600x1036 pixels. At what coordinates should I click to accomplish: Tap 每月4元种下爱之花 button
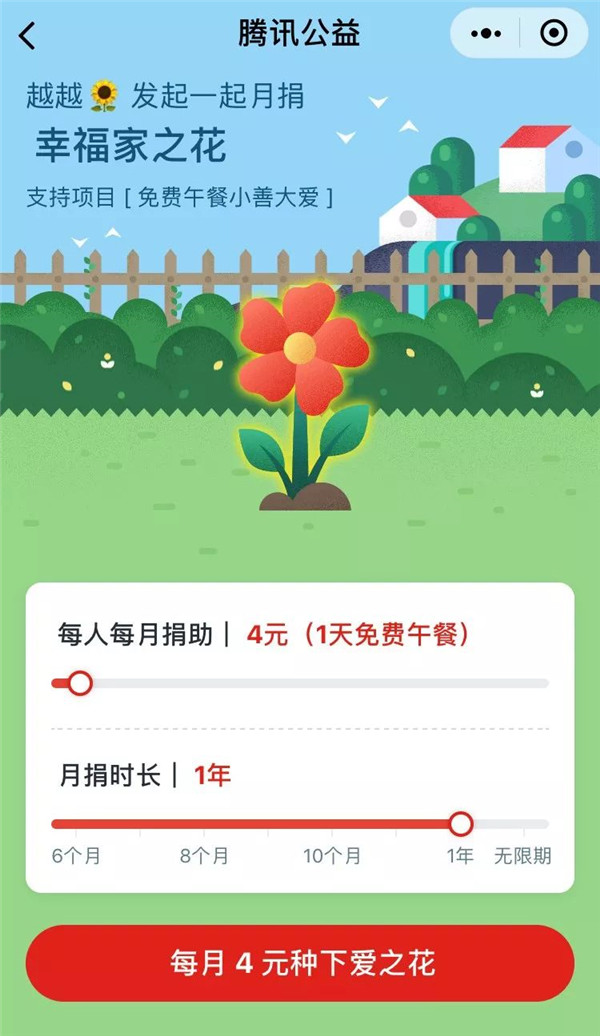click(300, 964)
